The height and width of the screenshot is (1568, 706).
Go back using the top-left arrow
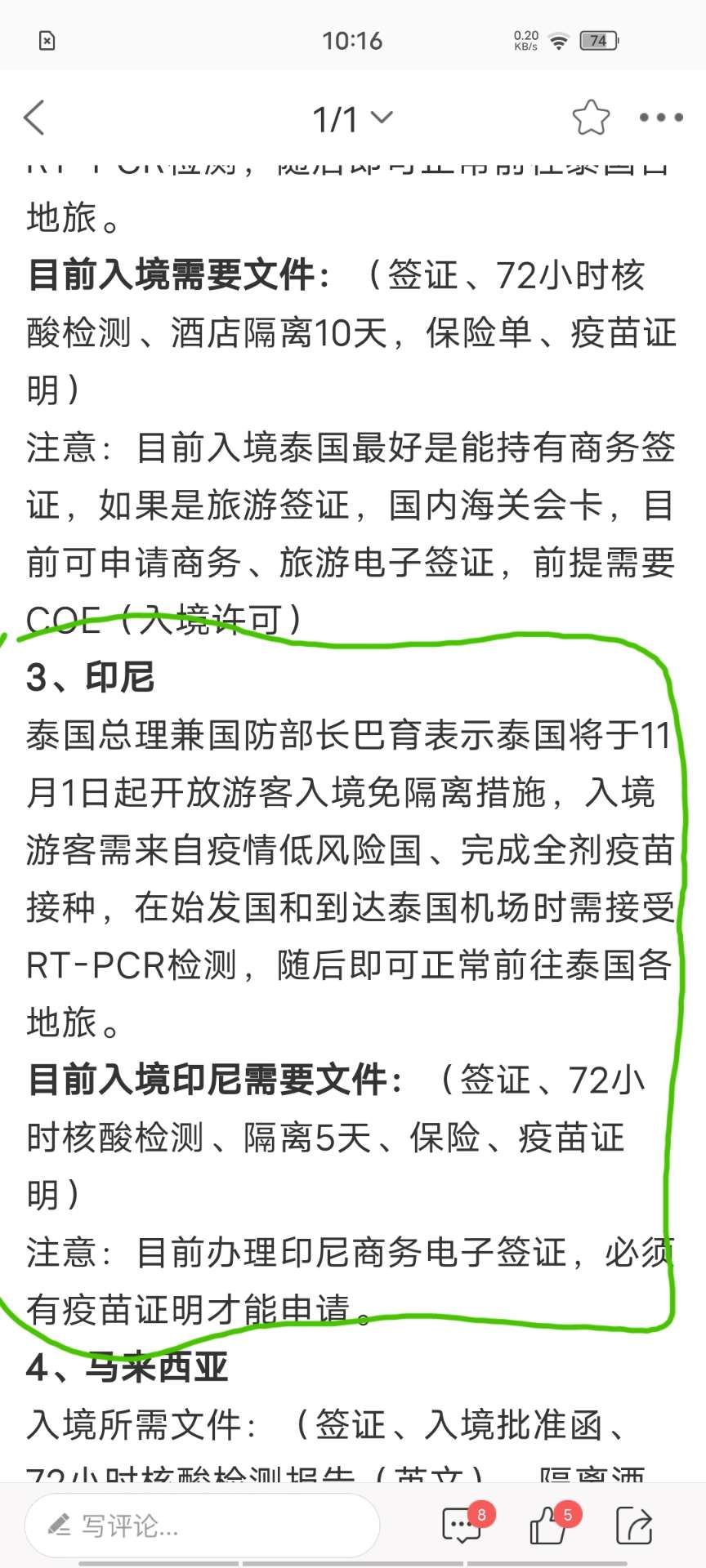[34, 118]
